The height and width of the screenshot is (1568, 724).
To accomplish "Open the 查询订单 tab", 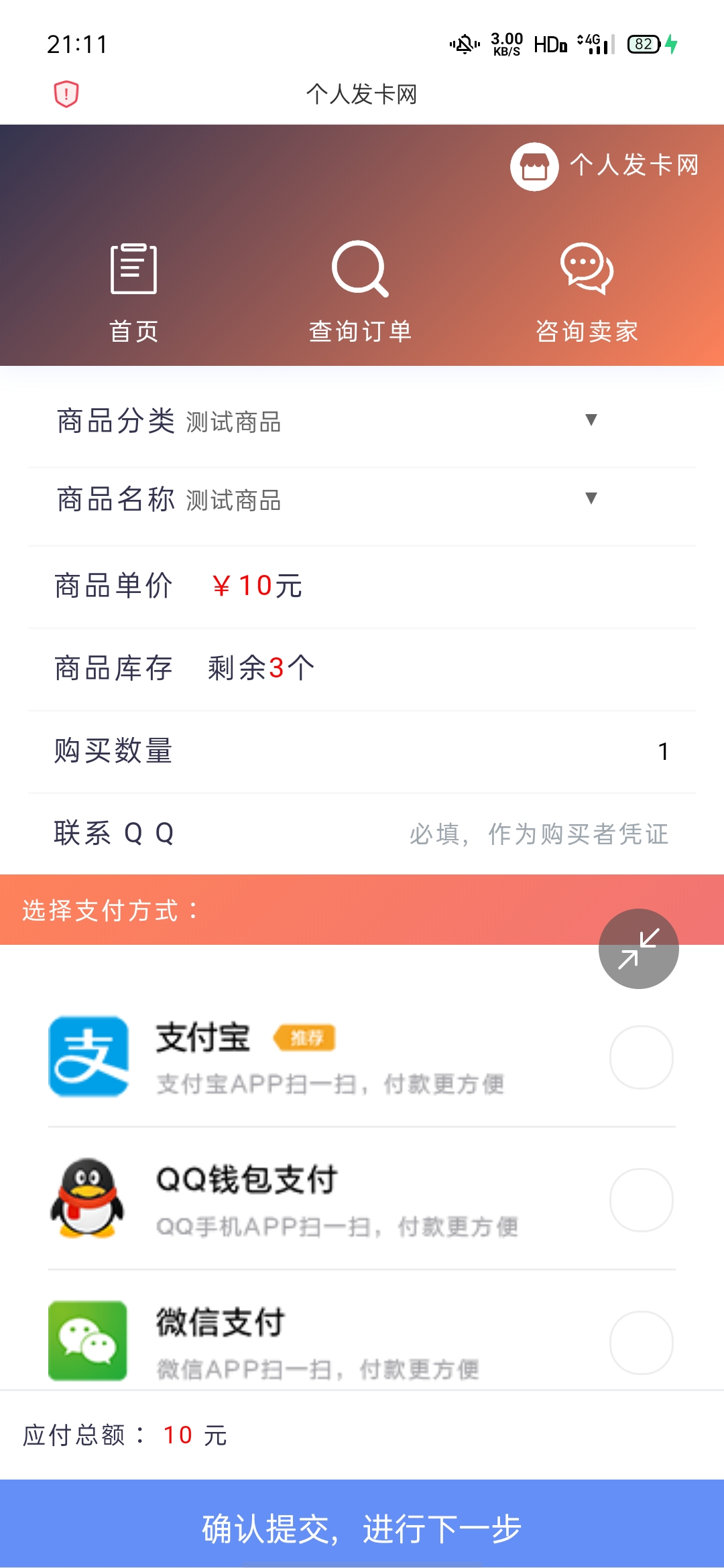I will click(360, 330).
